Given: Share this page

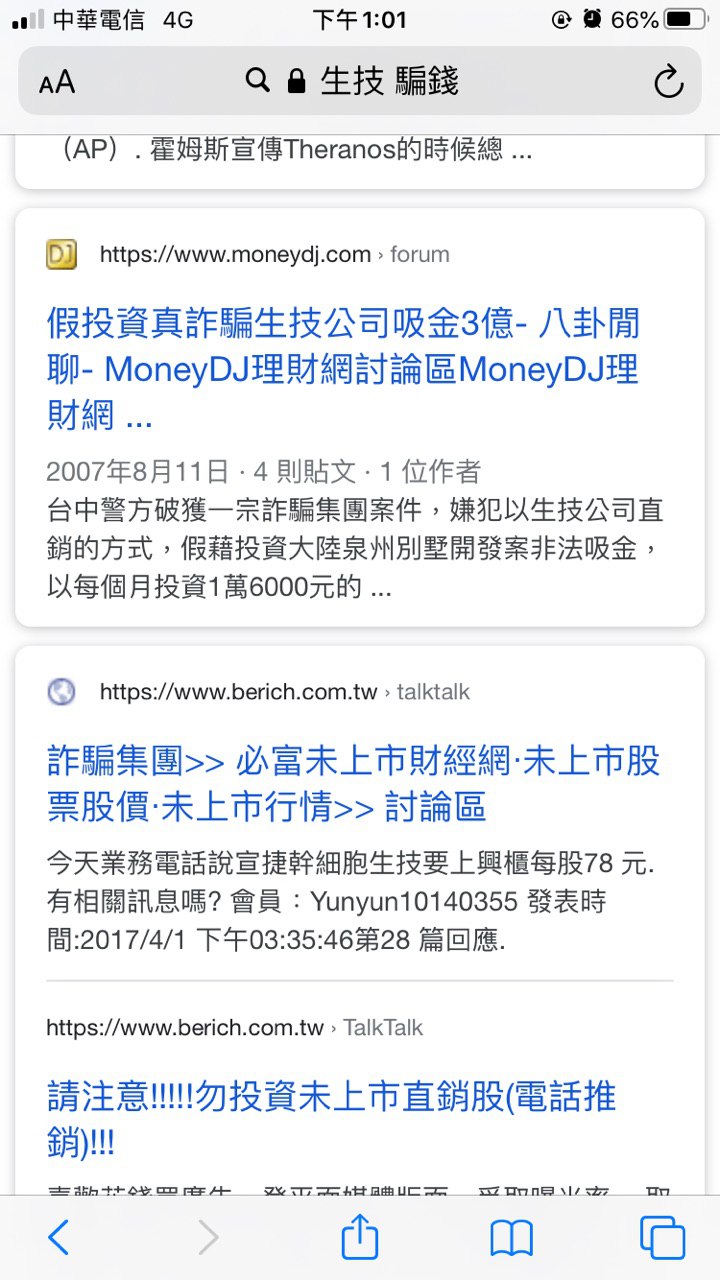Looking at the screenshot, I should 360,1238.
